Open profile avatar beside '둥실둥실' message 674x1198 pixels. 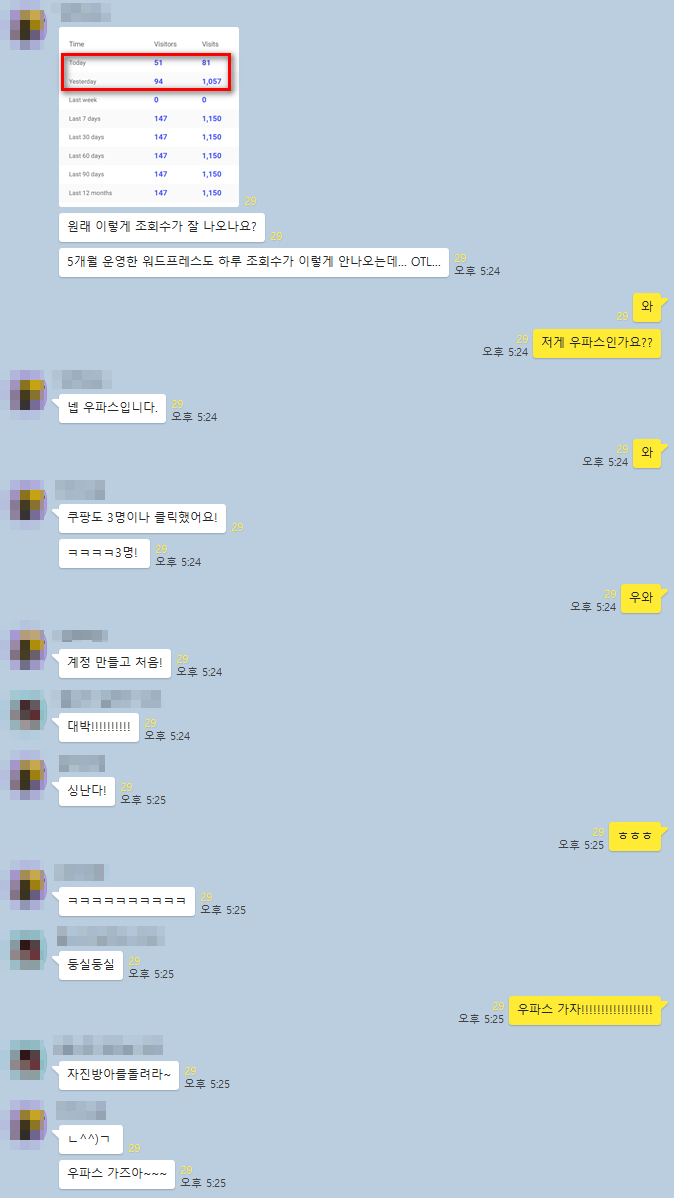pos(28,950)
